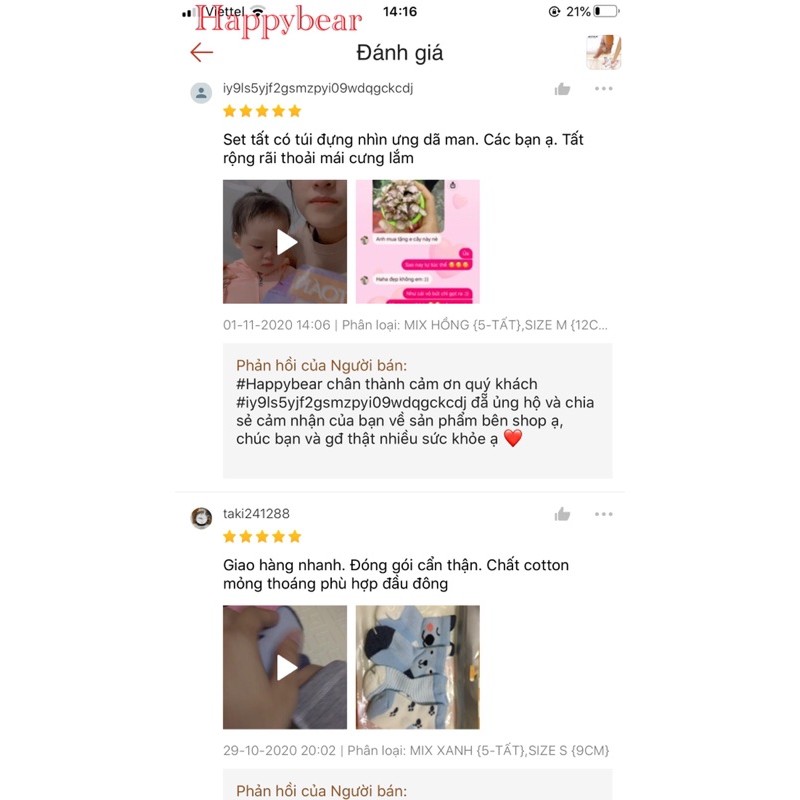
Task: Play the baby video in the first review
Action: [x=285, y=242]
